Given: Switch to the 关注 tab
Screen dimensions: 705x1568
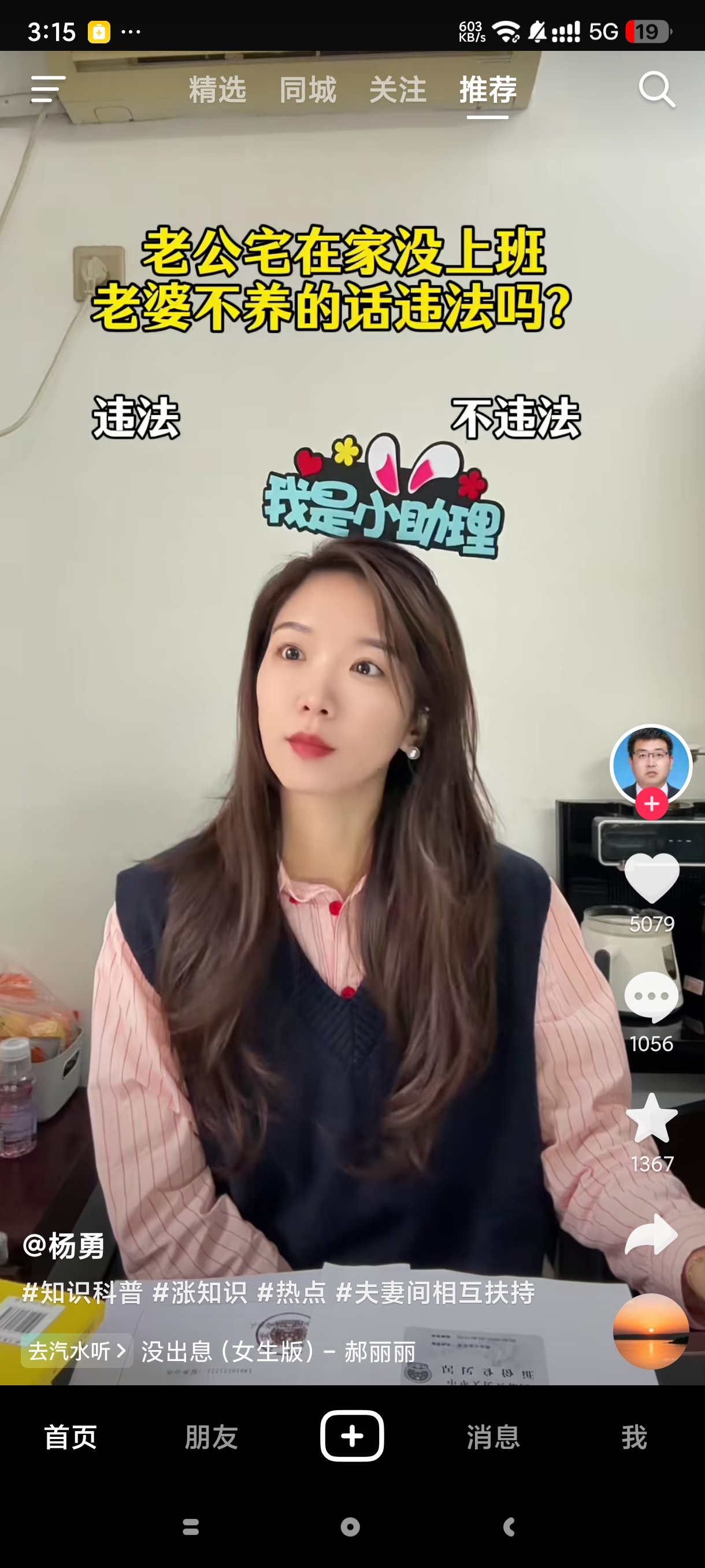Looking at the screenshot, I should click(x=397, y=90).
